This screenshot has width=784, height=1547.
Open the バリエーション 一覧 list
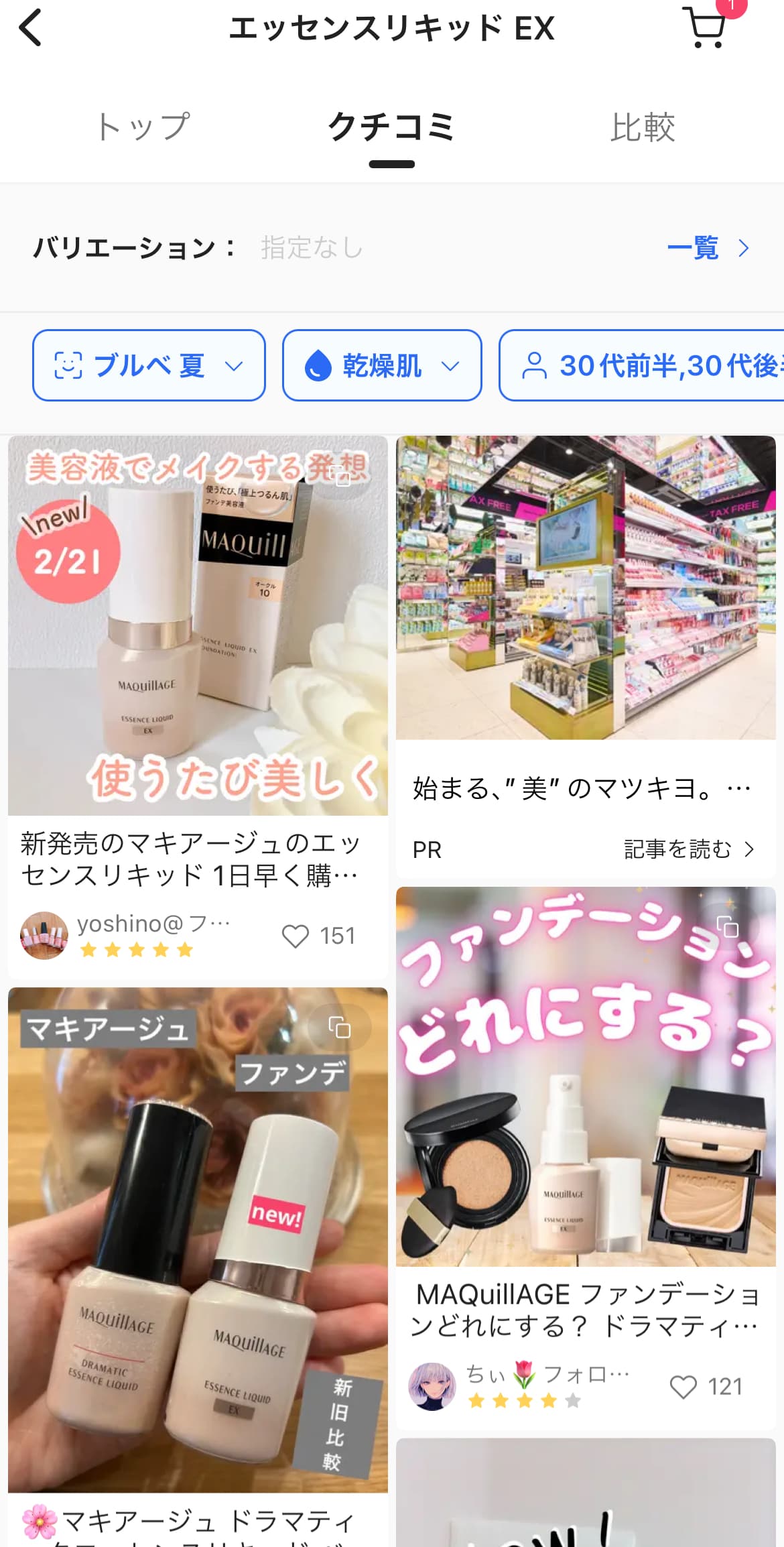point(708,248)
